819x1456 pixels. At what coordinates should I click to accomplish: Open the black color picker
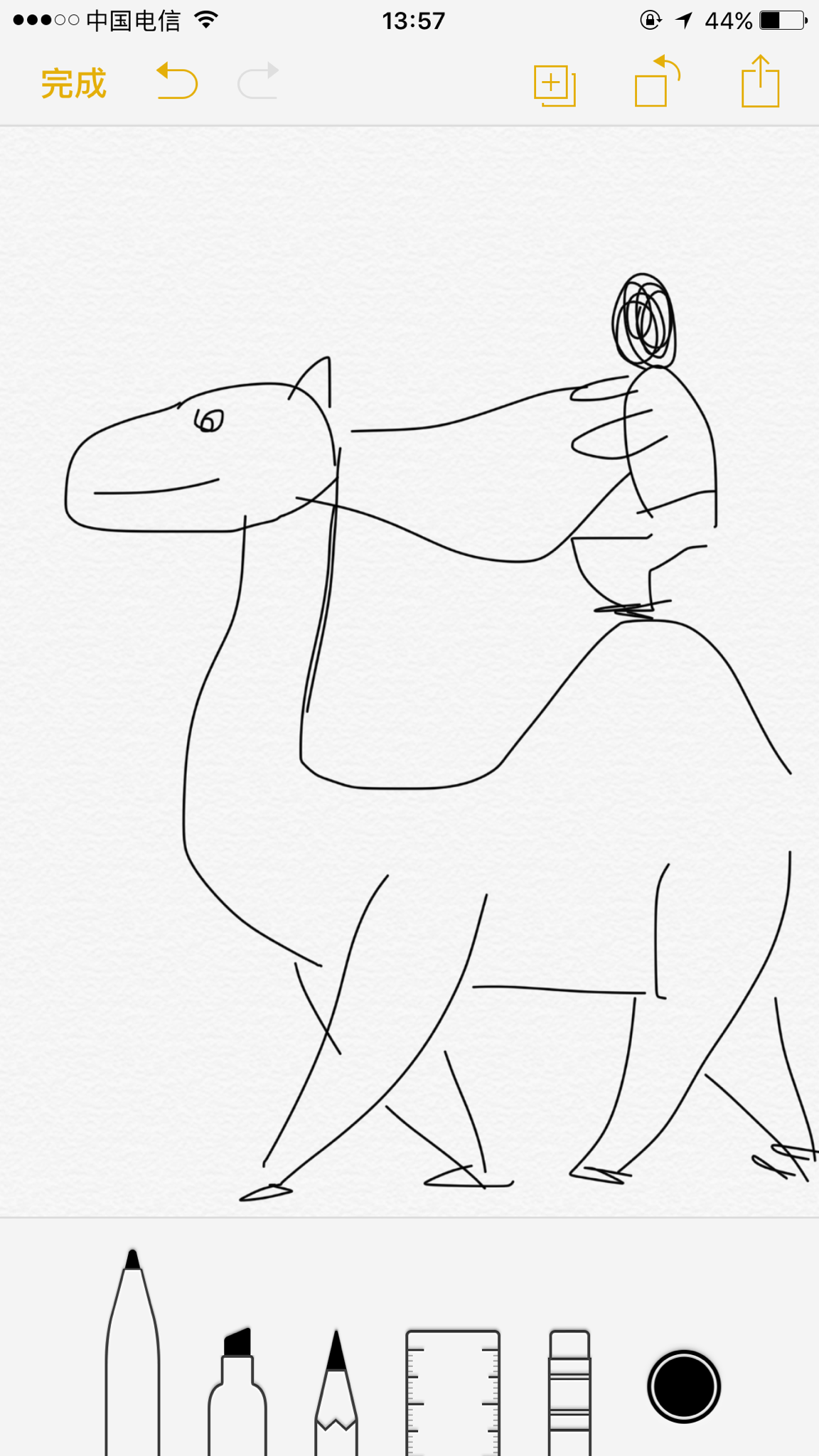point(684,1386)
